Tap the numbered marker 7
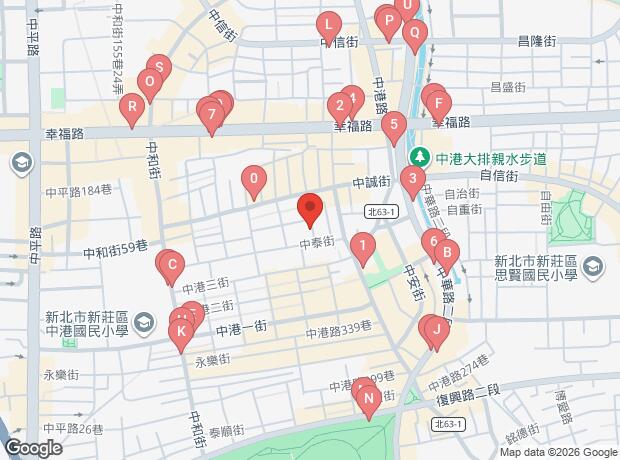 pos(210,114)
